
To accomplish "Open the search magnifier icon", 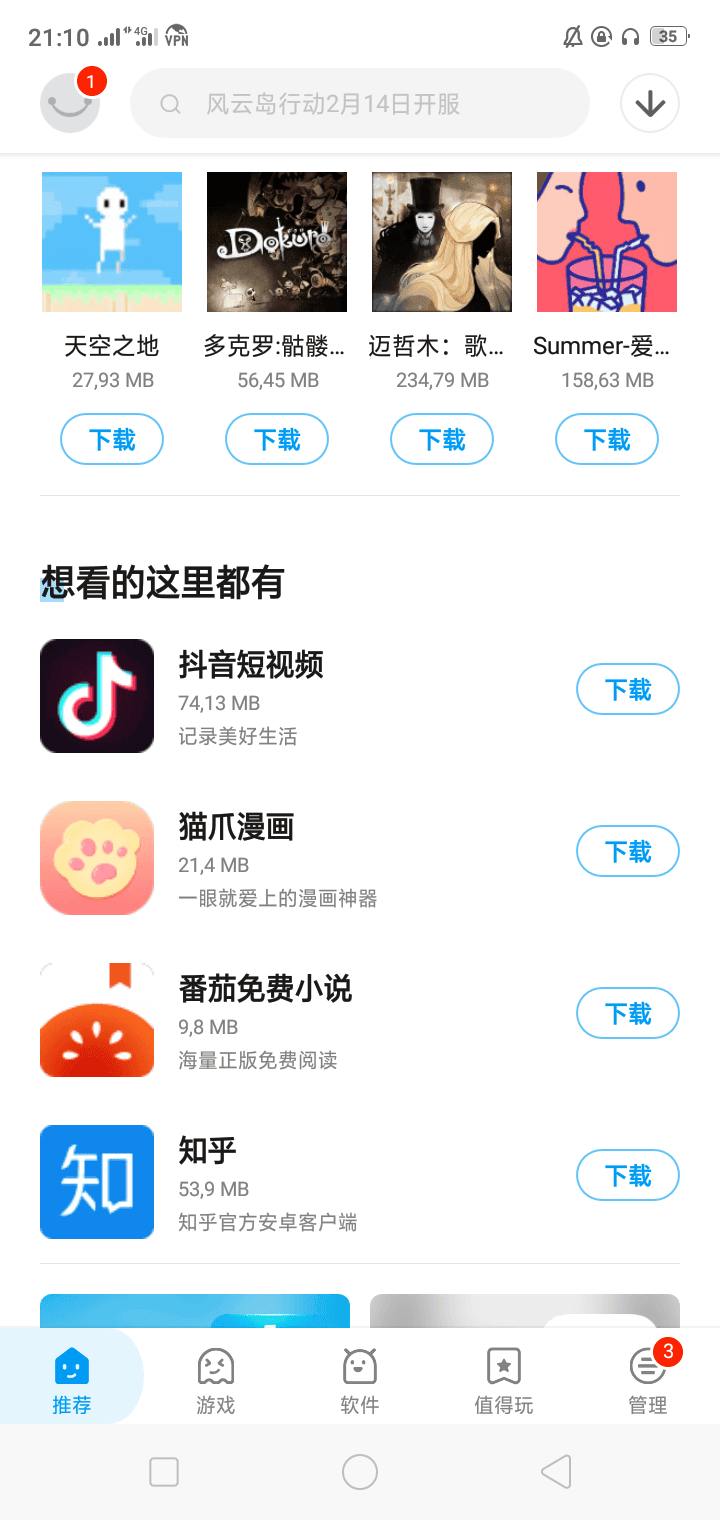I will click(170, 103).
